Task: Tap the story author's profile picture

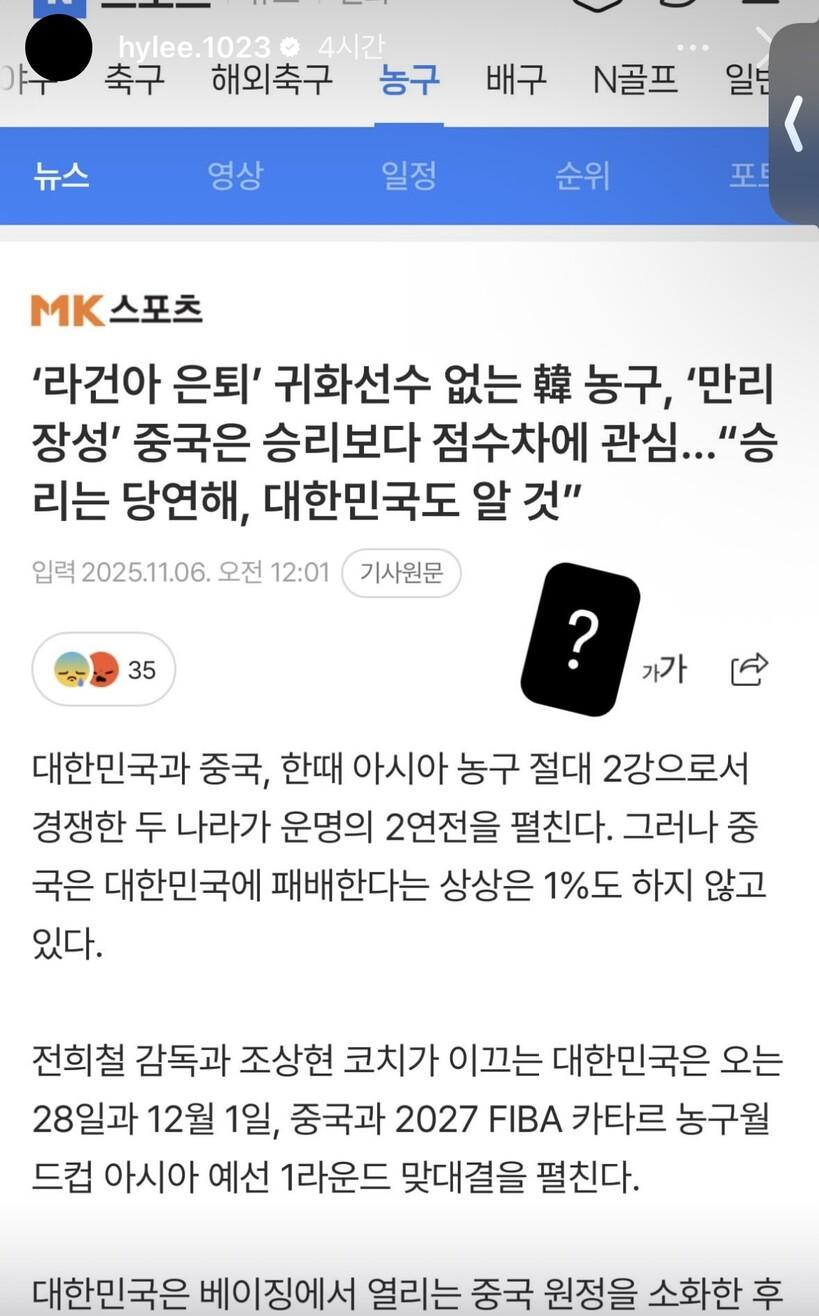Action: click(x=58, y=47)
